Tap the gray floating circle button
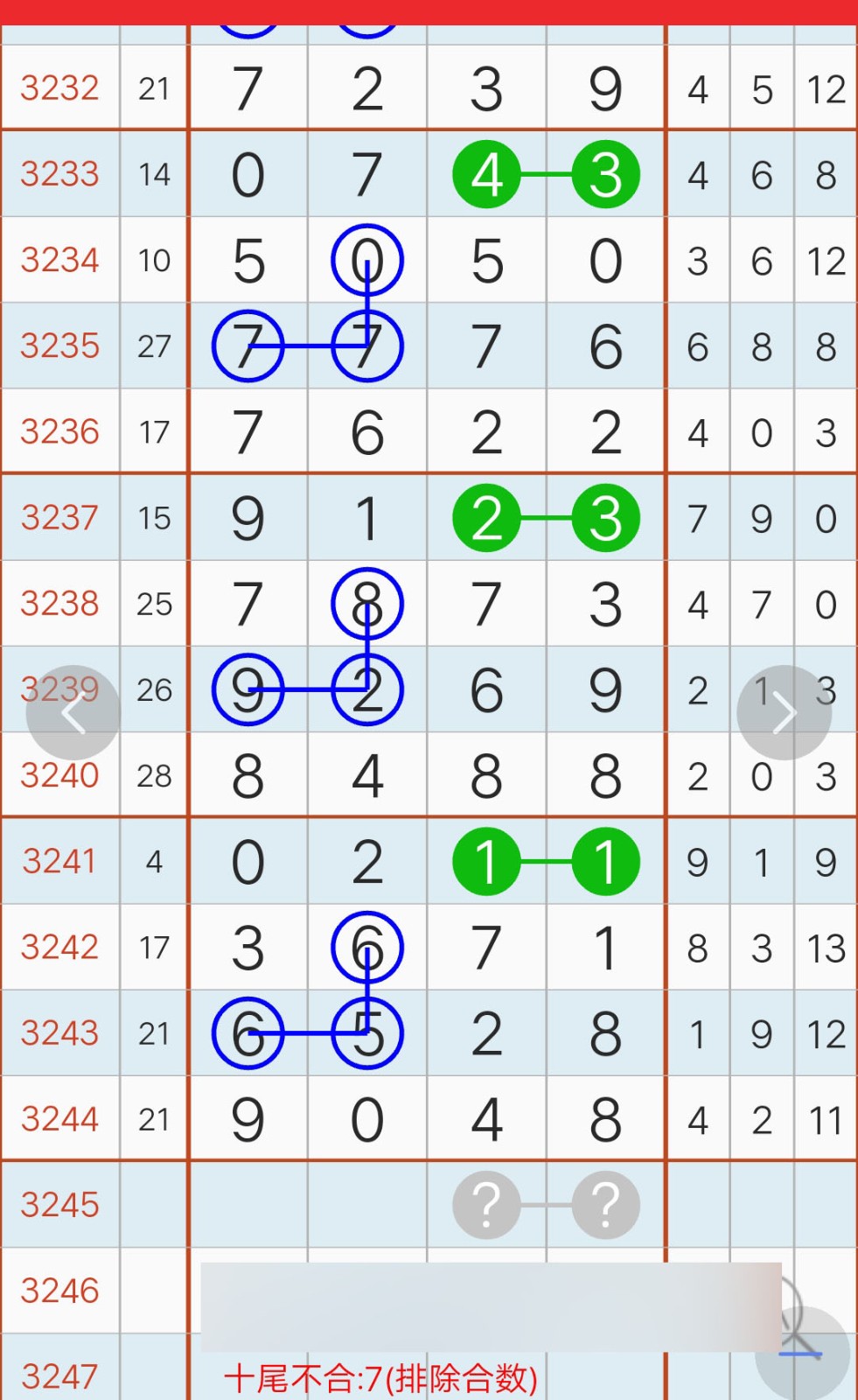Screen dimensions: 858x1400 tap(802, 1354)
